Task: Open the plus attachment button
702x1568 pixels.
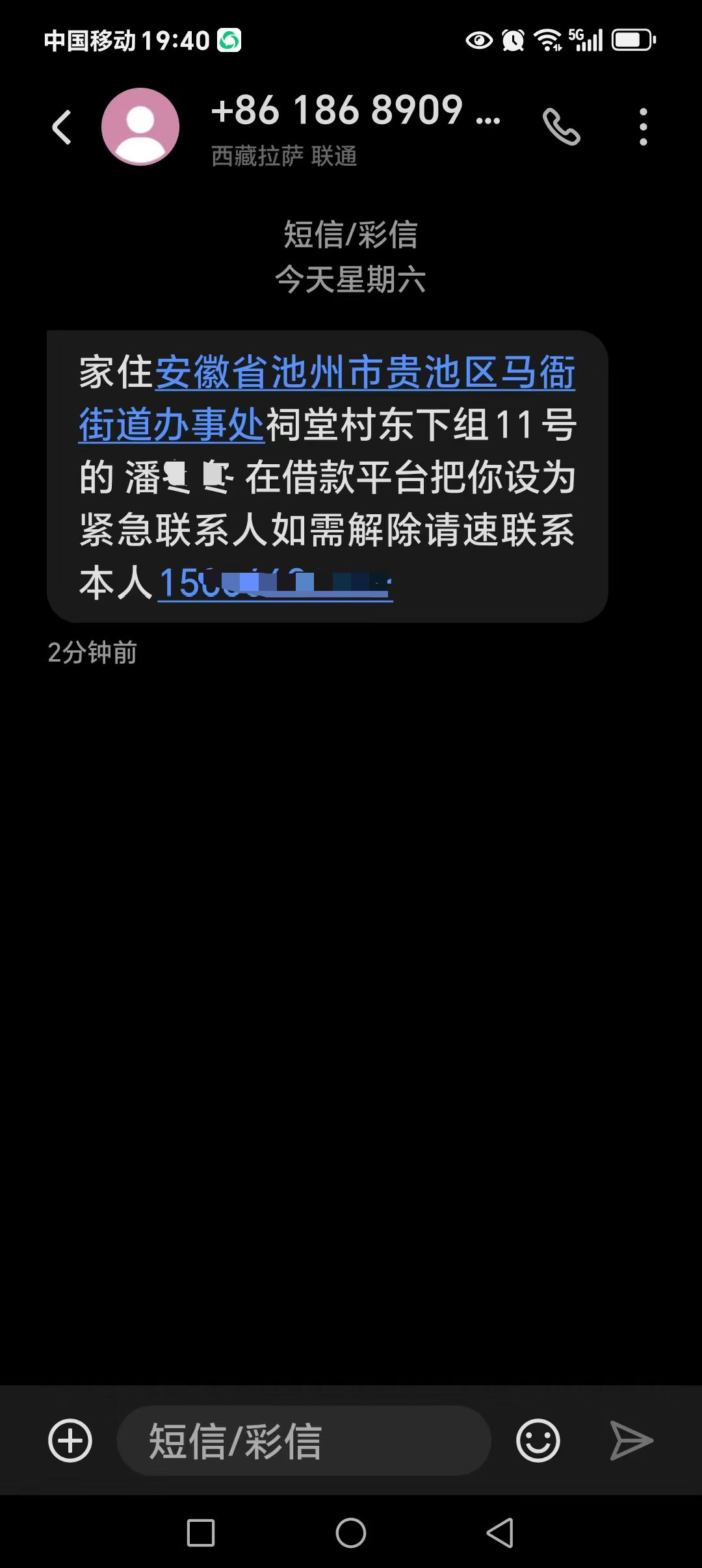Action: tap(70, 1441)
